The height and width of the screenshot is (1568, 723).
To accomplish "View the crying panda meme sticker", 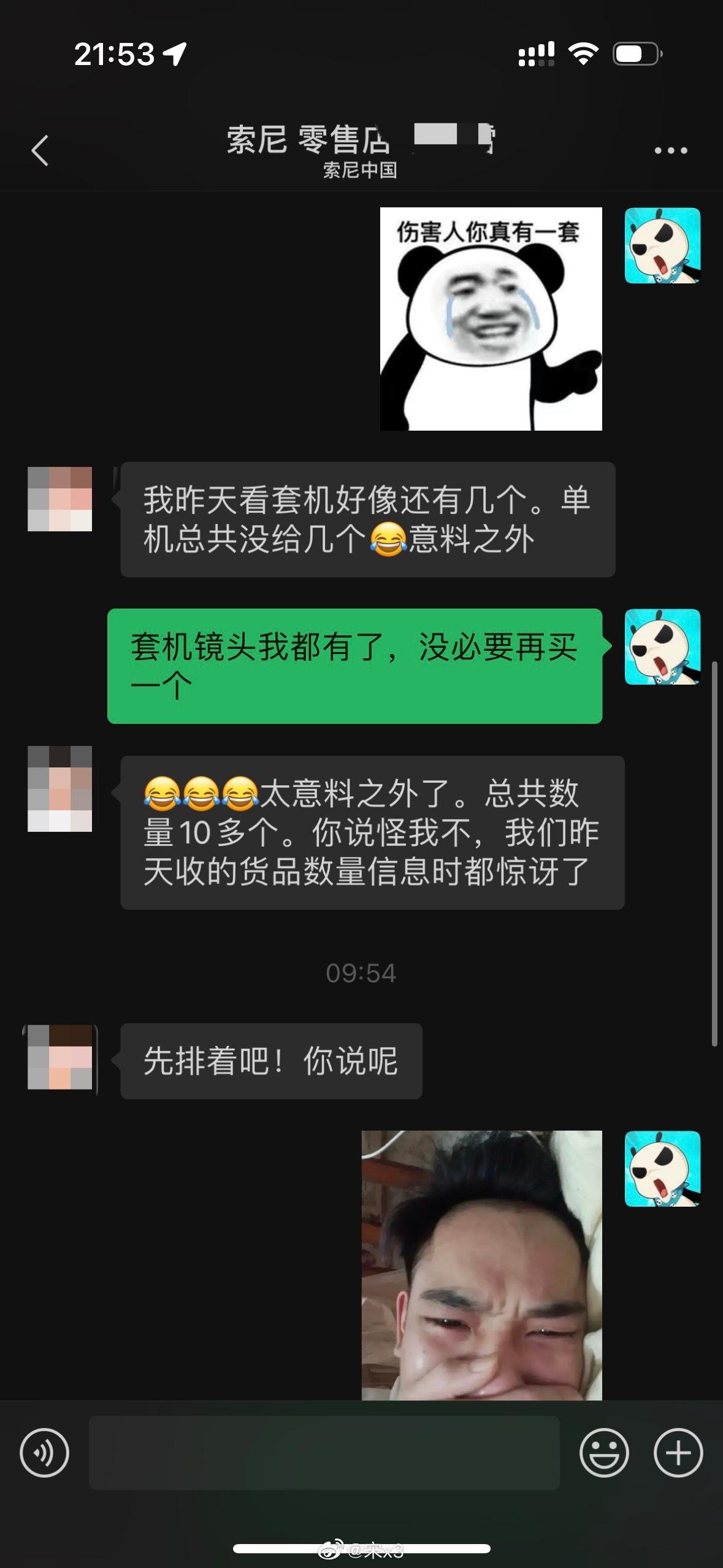I will click(491, 318).
